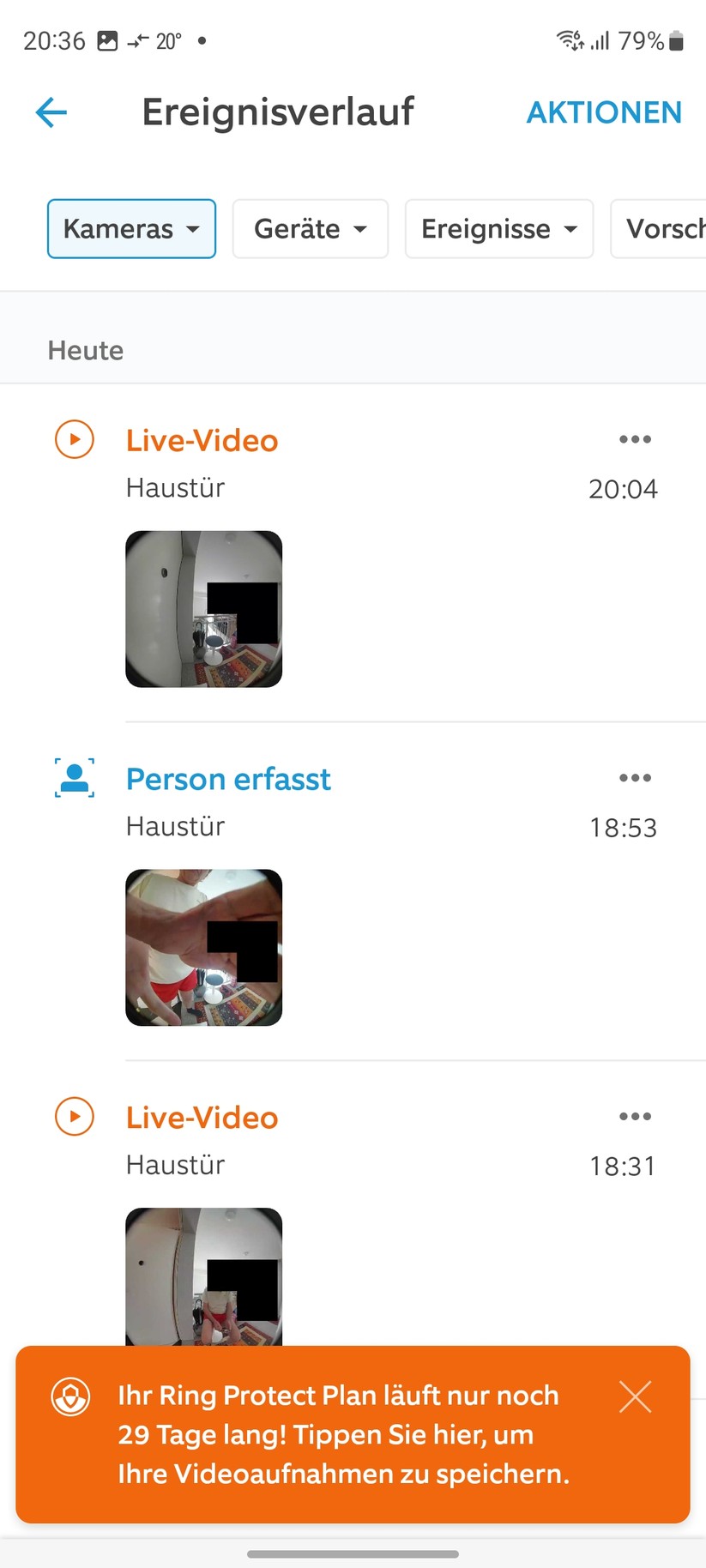Tap the Wi-Fi indicator in the status bar
The width and height of the screenshot is (706, 1568).
[567, 39]
